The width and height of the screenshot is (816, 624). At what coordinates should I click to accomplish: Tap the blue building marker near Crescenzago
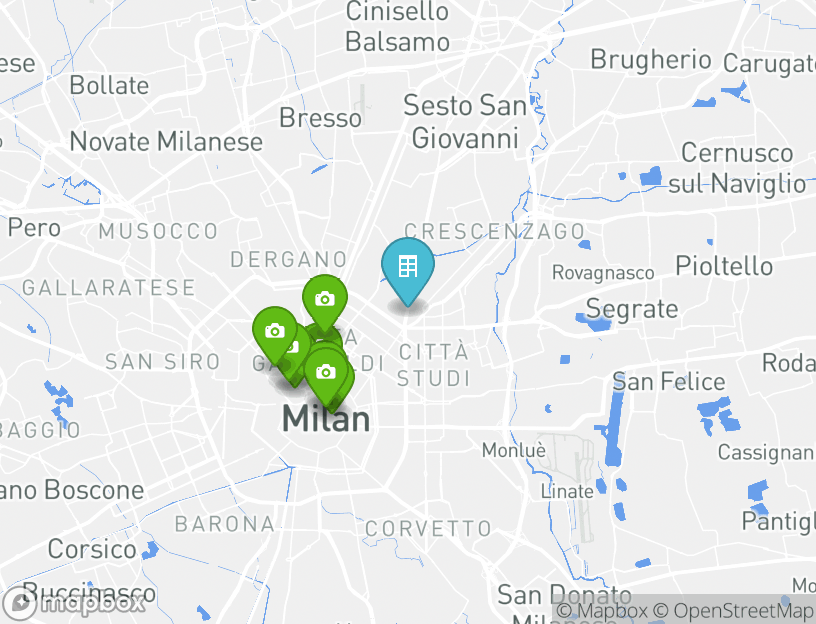407,268
